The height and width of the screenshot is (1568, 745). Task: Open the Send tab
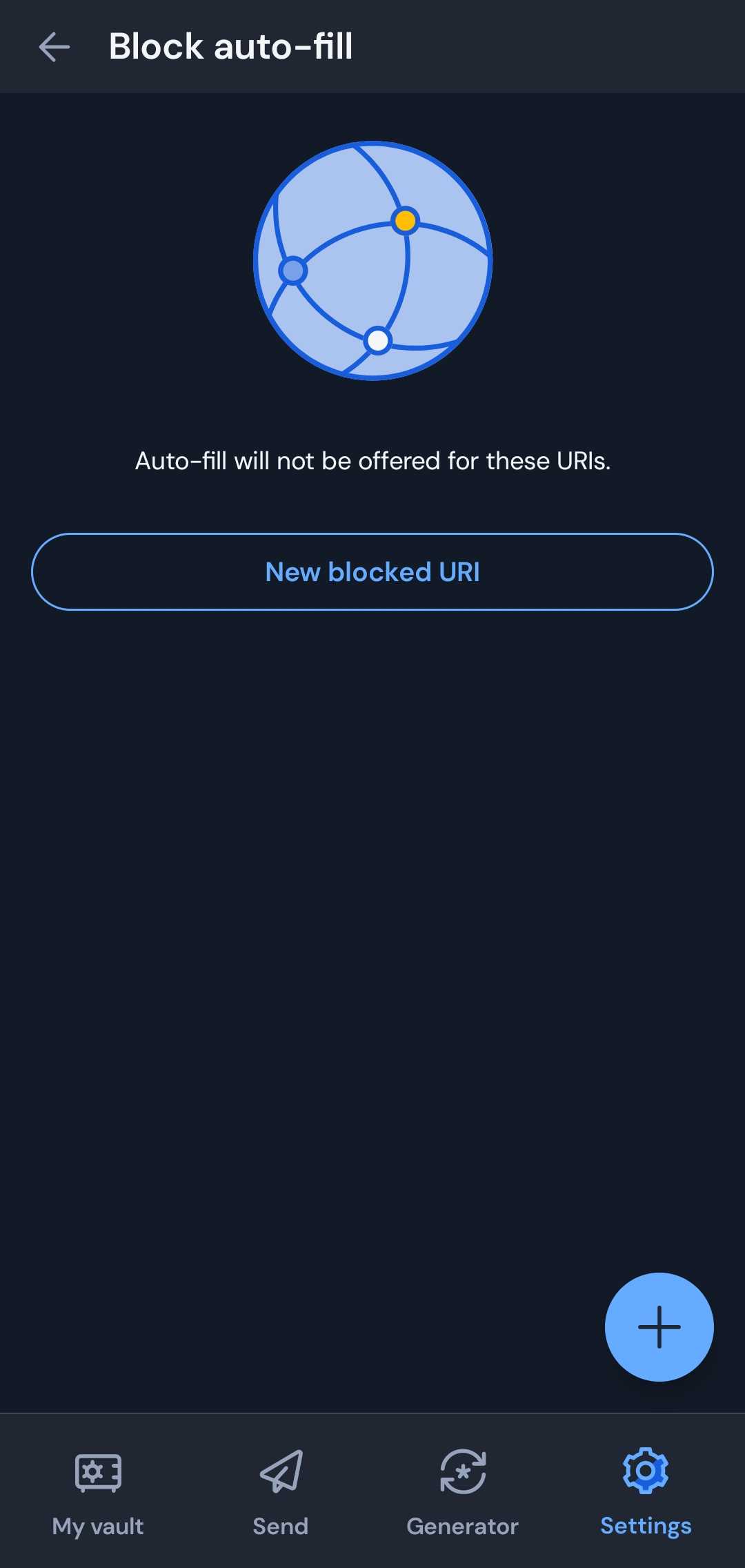tap(280, 1491)
